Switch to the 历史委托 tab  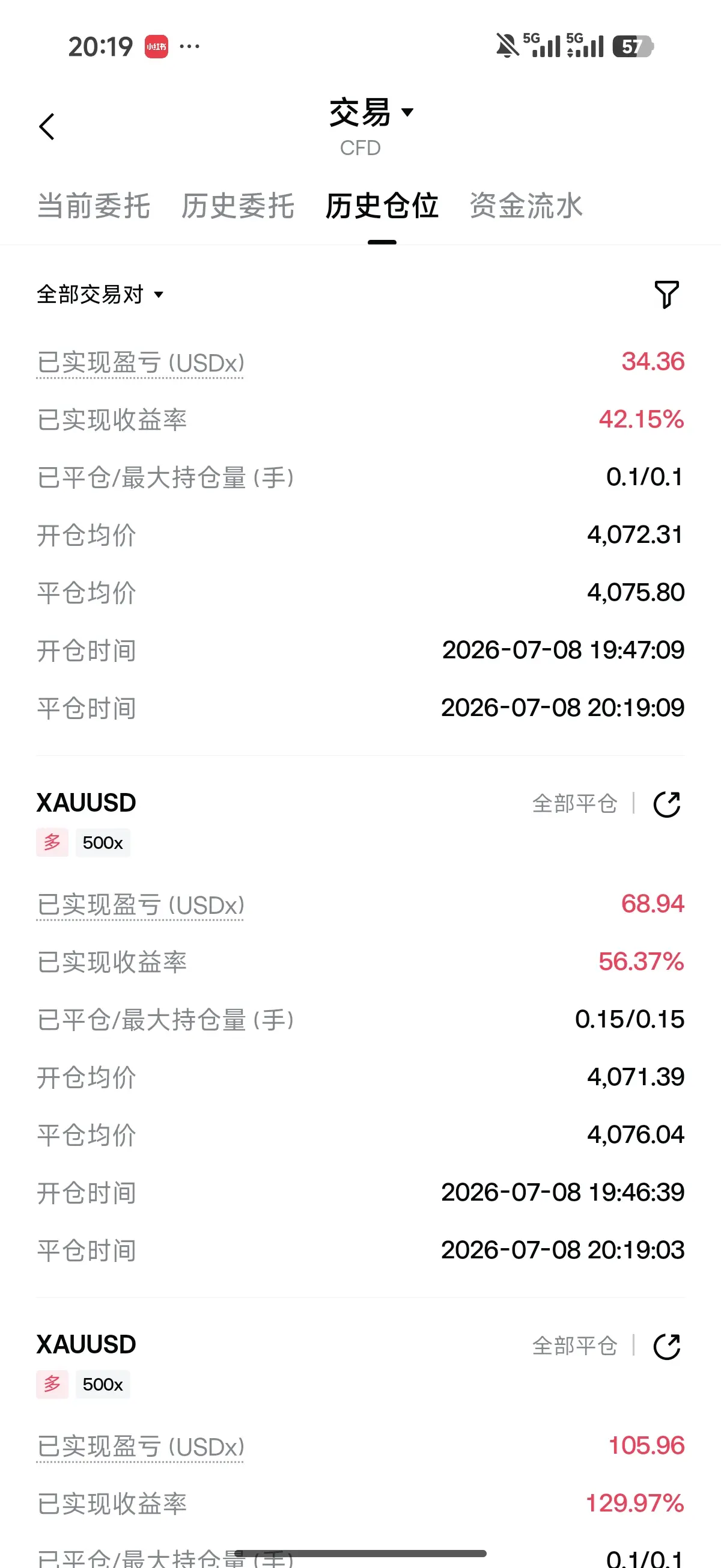238,206
